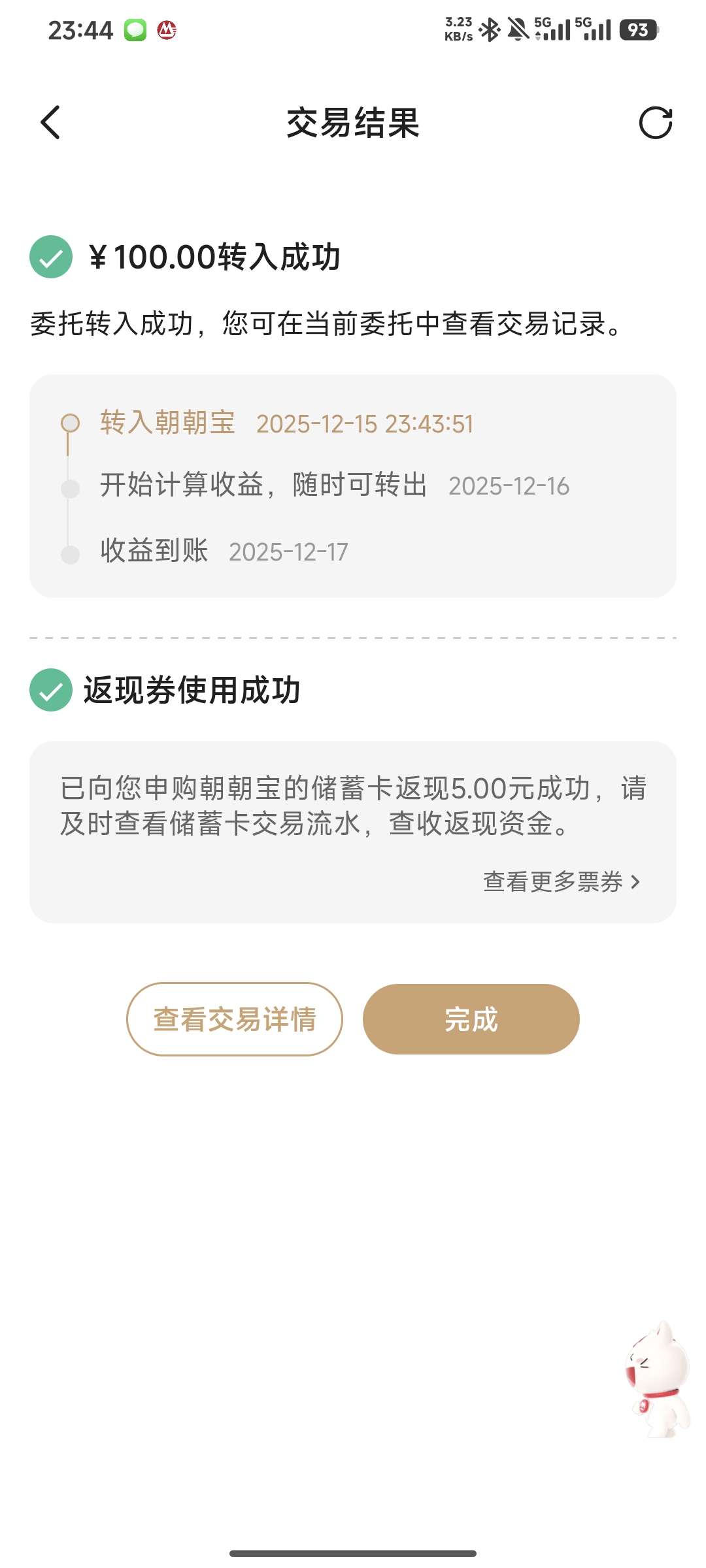706x1568 pixels.
Task: Finish by tapping 完成
Action: click(x=471, y=1019)
